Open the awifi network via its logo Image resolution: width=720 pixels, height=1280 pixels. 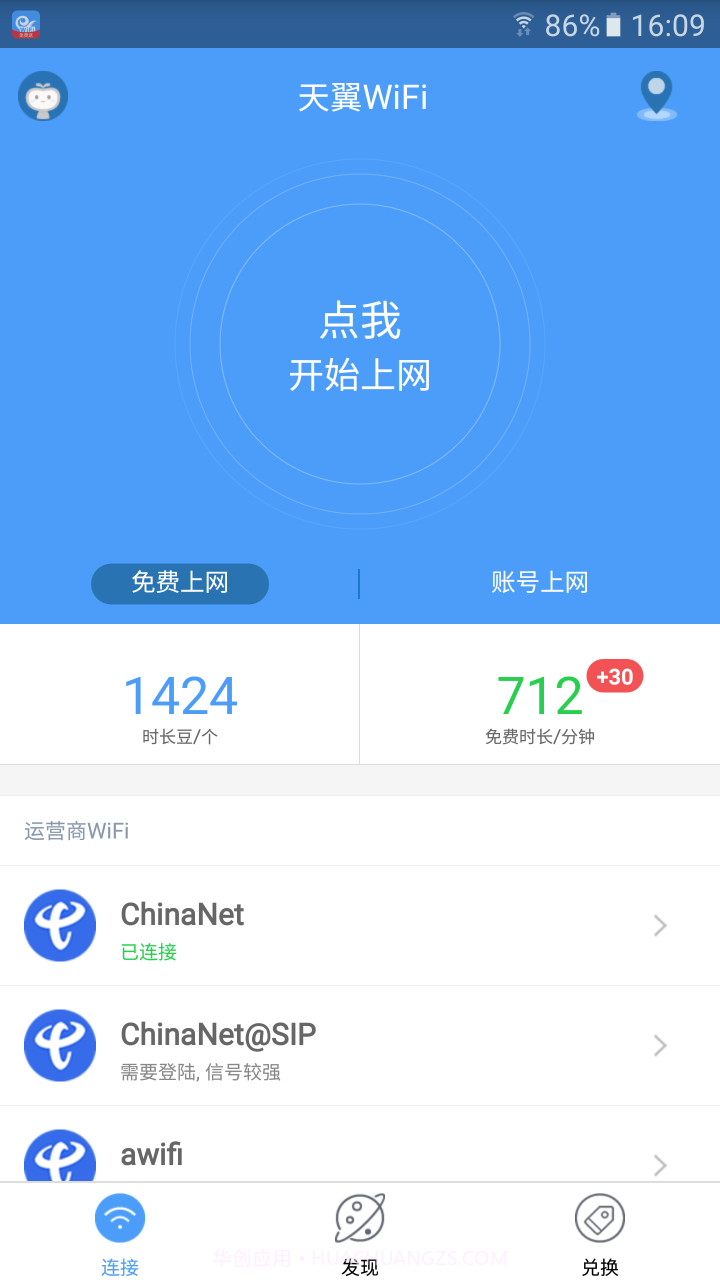click(60, 1160)
